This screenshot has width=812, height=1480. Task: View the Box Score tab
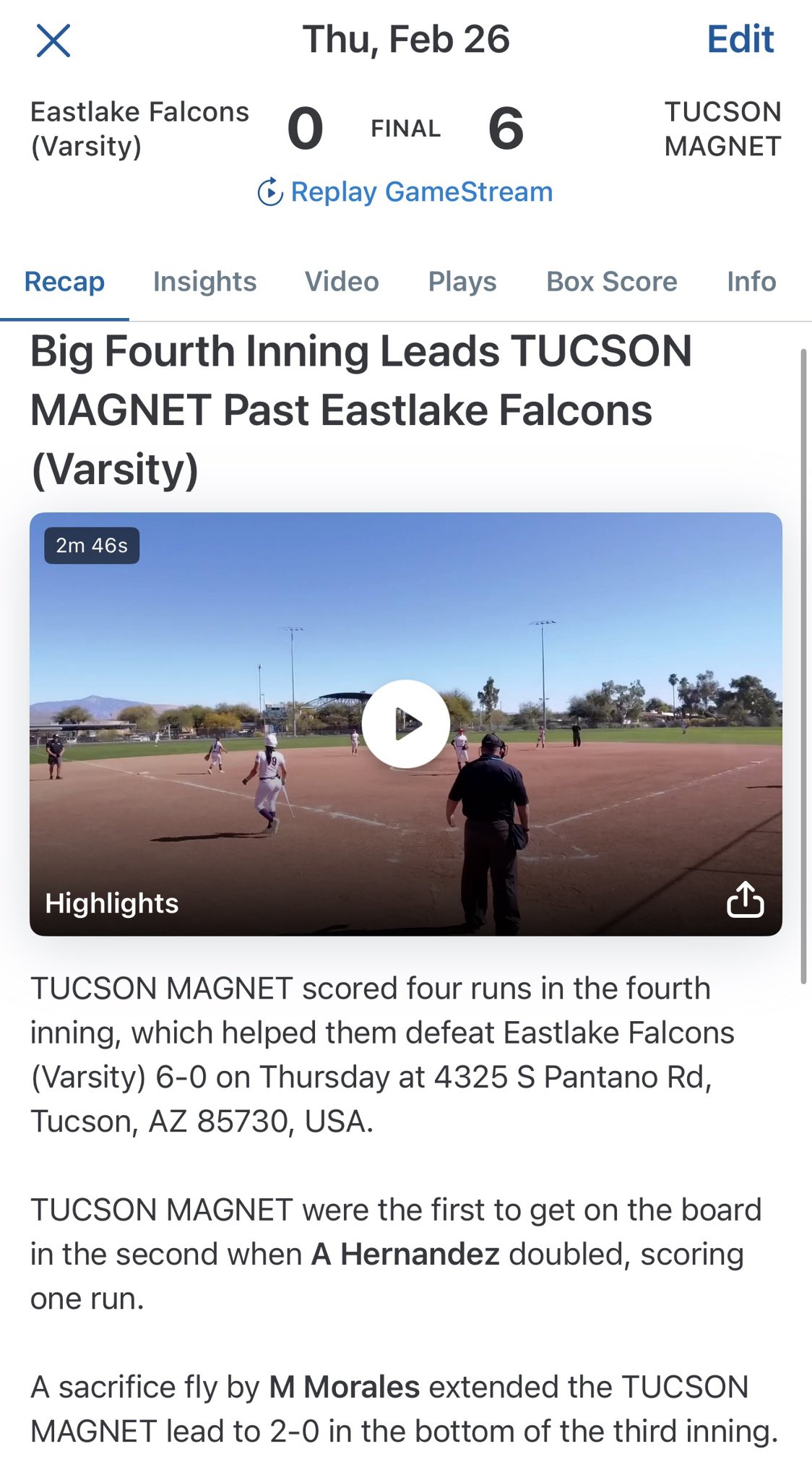click(x=612, y=282)
